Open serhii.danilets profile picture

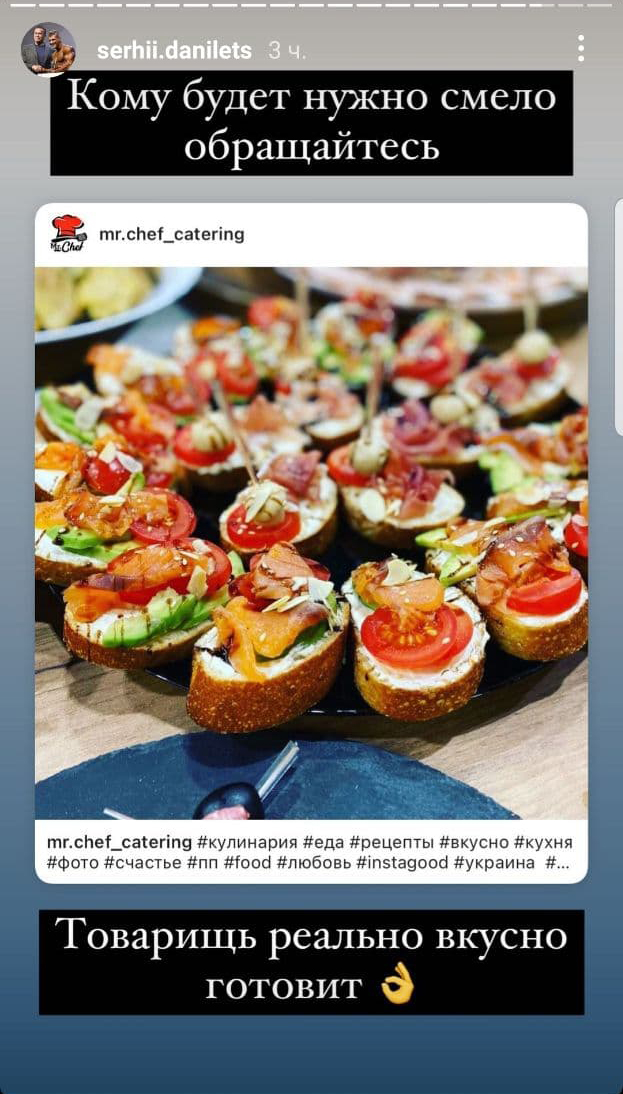coord(48,50)
